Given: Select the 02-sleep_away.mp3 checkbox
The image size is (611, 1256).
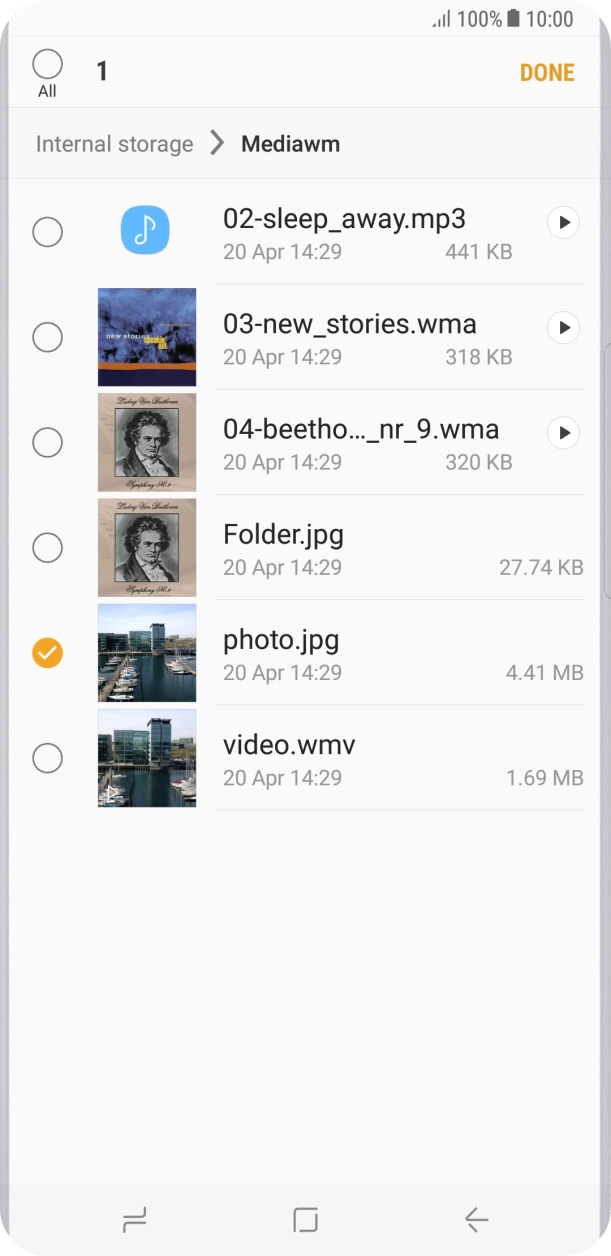Looking at the screenshot, I should point(47,232).
